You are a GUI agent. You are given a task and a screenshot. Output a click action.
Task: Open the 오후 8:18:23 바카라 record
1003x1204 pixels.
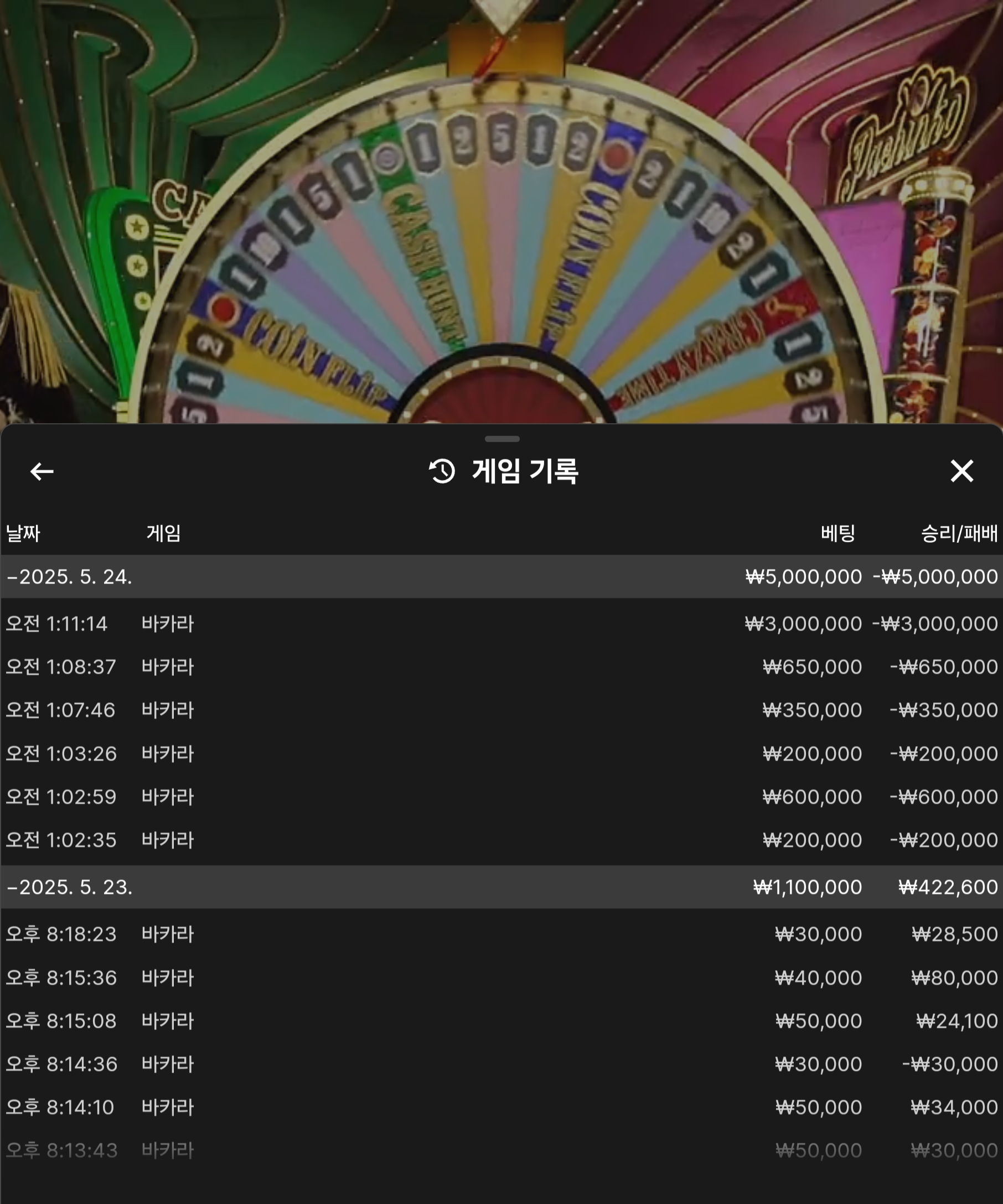[501, 934]
